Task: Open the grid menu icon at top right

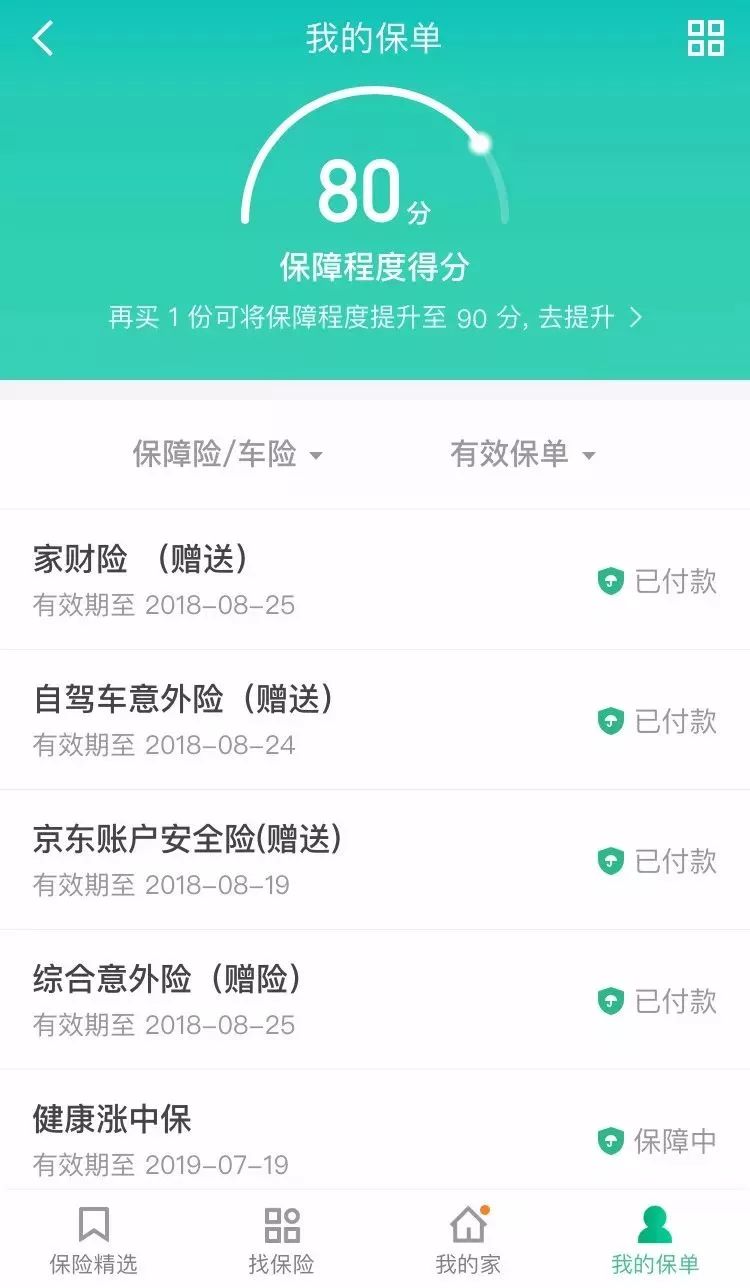Action: coord(705,39)
